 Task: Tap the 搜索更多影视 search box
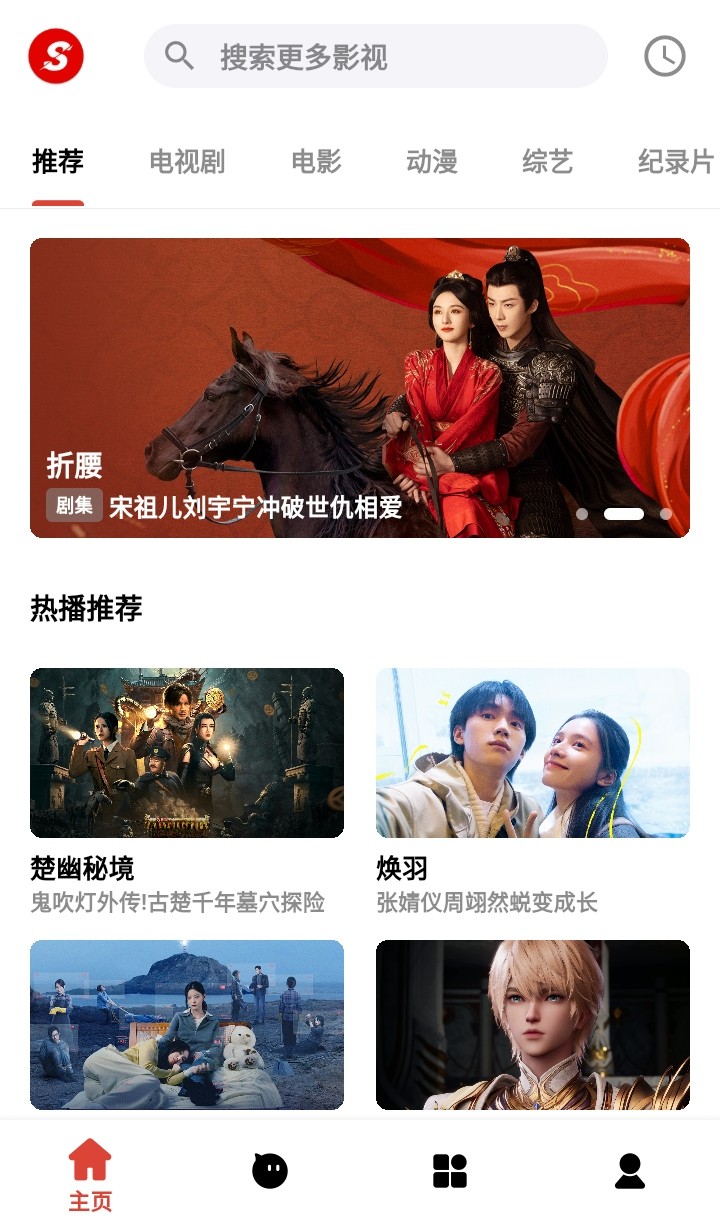click(375, 56)
